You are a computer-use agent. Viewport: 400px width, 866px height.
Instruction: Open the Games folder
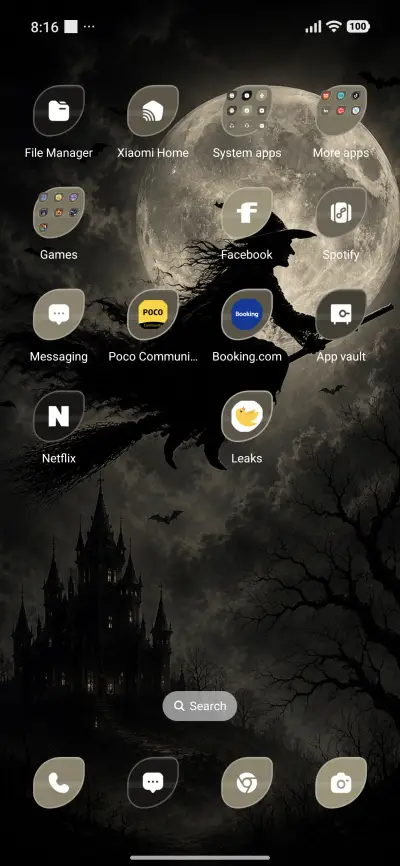59,213
